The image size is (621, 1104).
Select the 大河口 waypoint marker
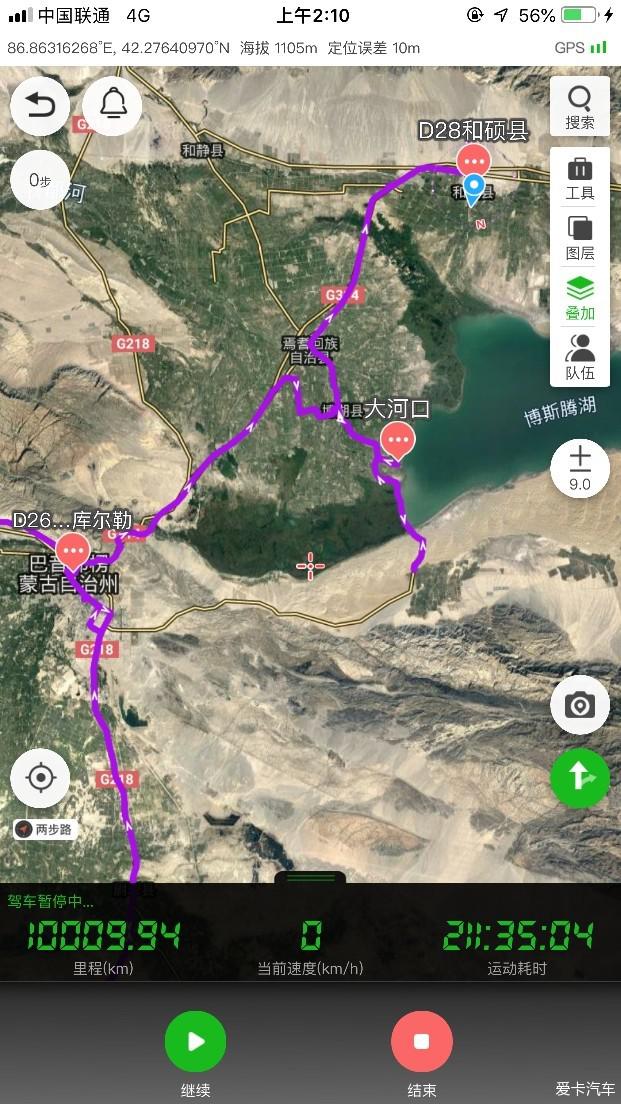click(400, 438)
